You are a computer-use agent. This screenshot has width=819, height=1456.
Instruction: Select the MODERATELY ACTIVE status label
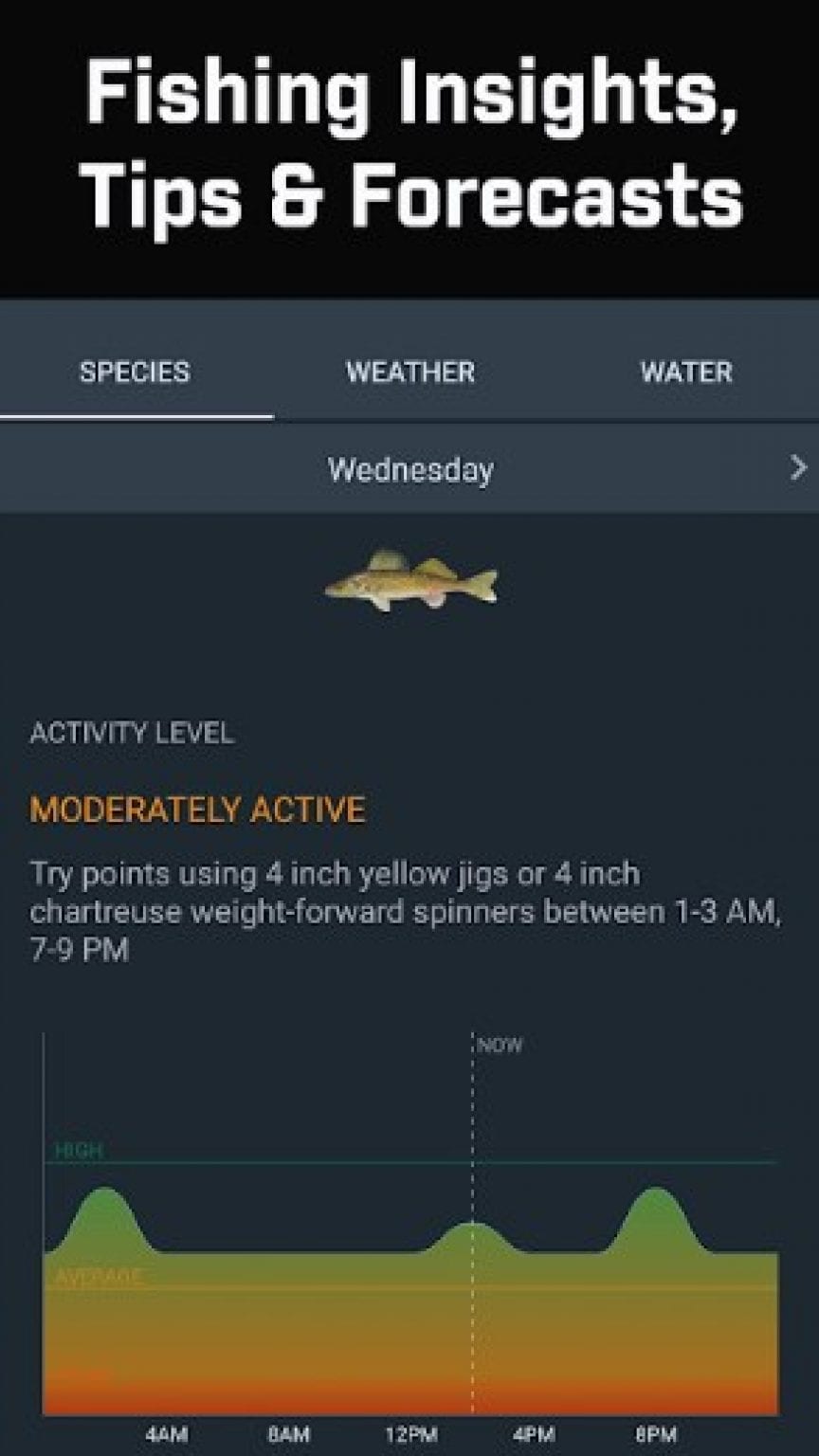tap(197, 810)
